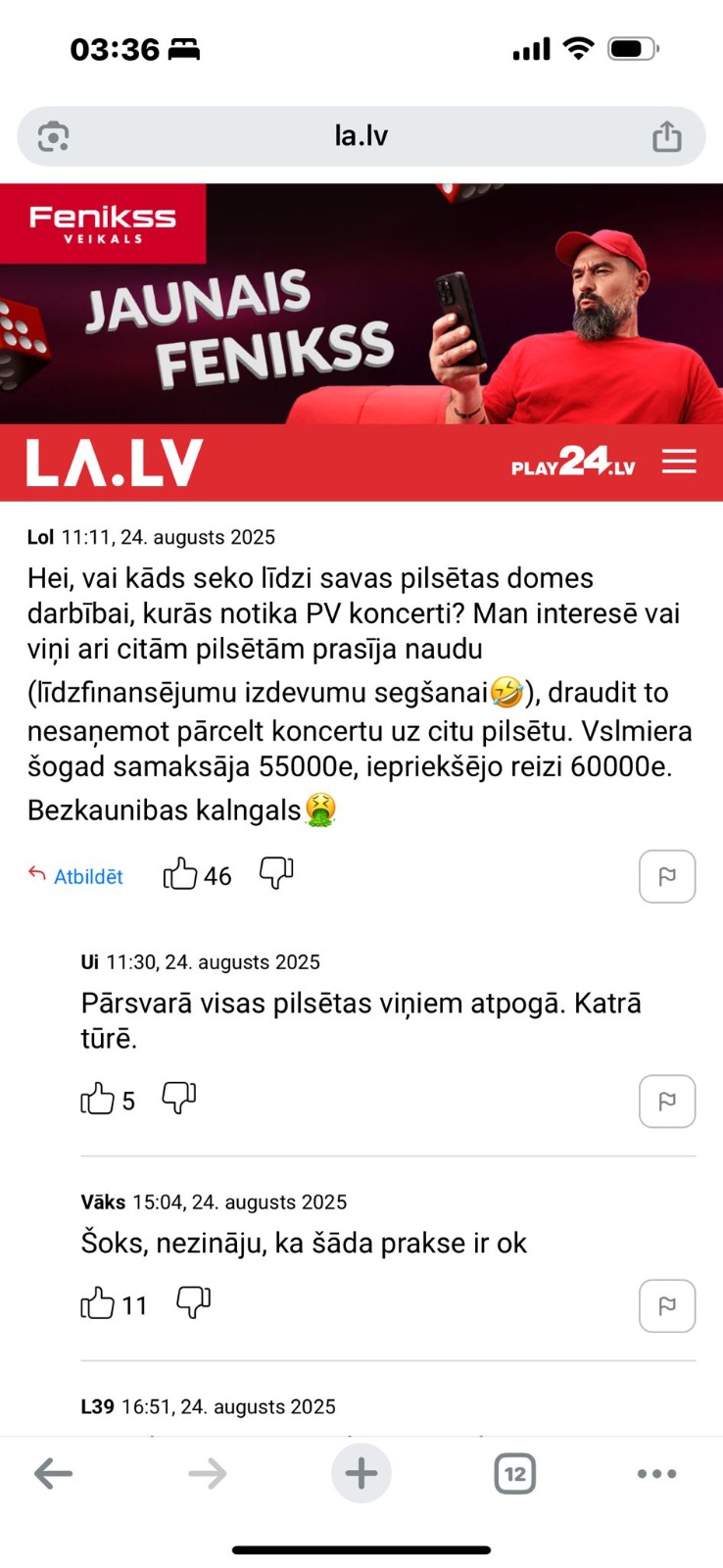Reply to Lol's comment via Atbildēt

click(x=76, y=876)
